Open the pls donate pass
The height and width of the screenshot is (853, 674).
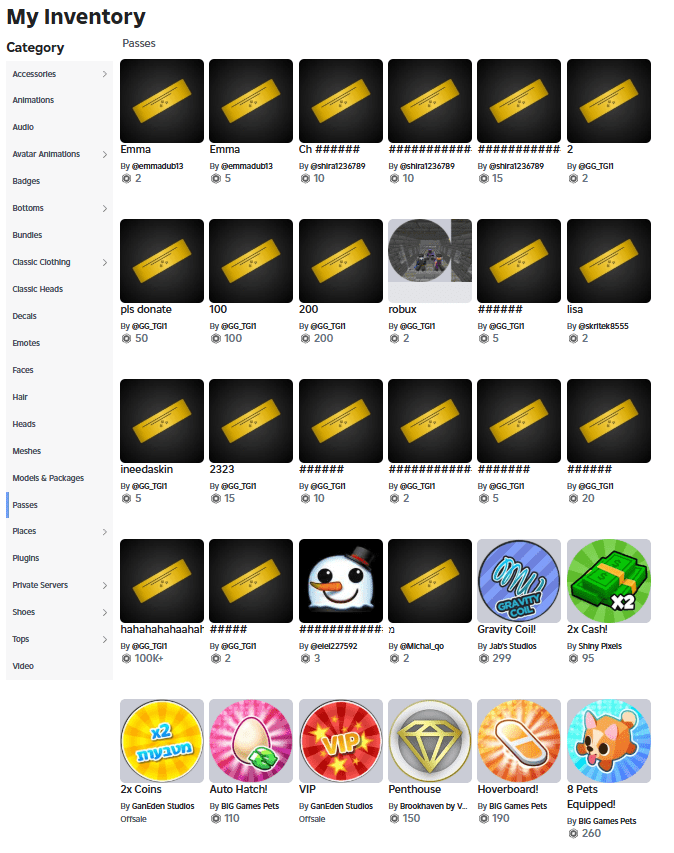161,261
